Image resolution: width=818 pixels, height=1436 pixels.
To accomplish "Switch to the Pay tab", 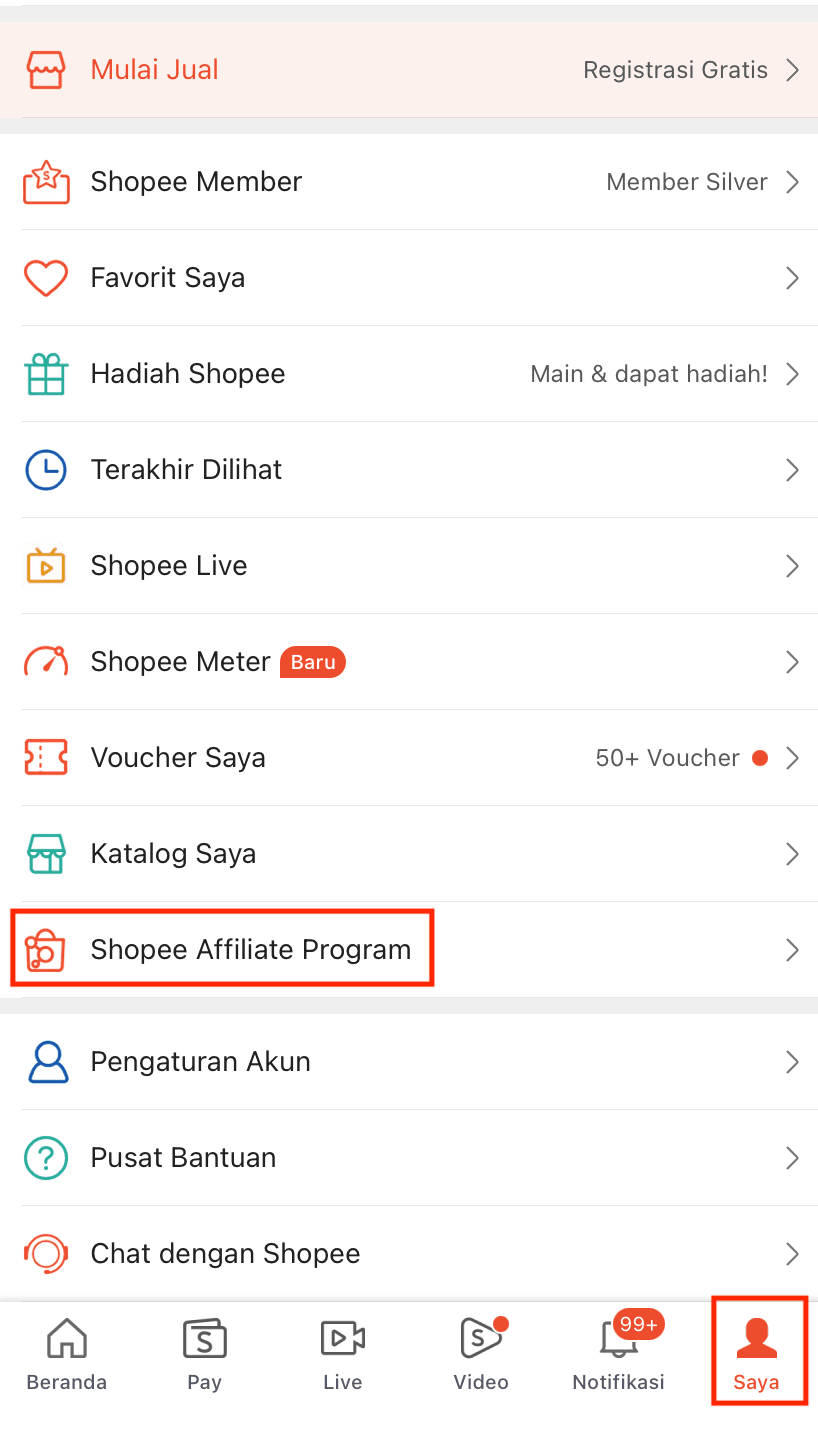I will (x=204, y=1355).
